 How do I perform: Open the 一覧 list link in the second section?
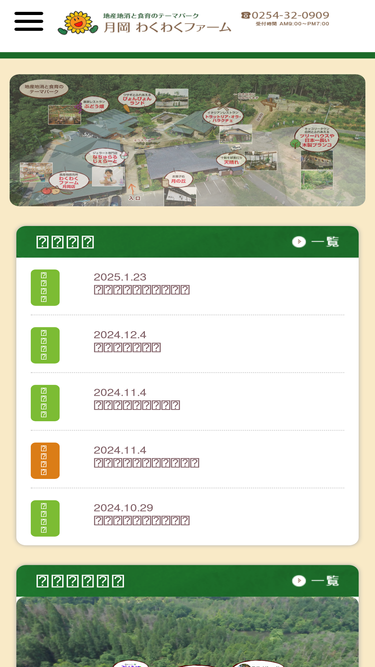click(315, 581)
